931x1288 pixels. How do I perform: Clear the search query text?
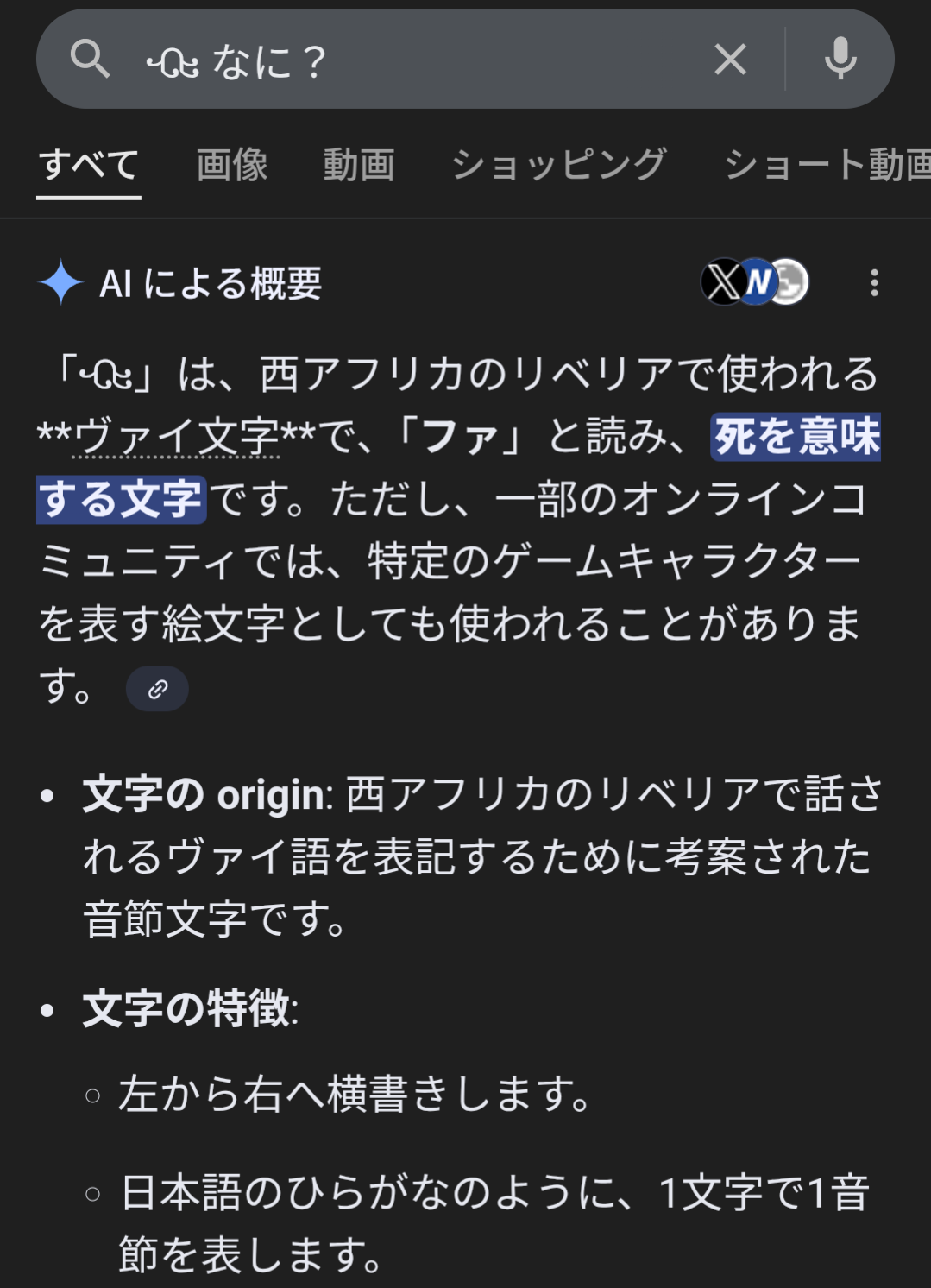(x=730, y=60)
